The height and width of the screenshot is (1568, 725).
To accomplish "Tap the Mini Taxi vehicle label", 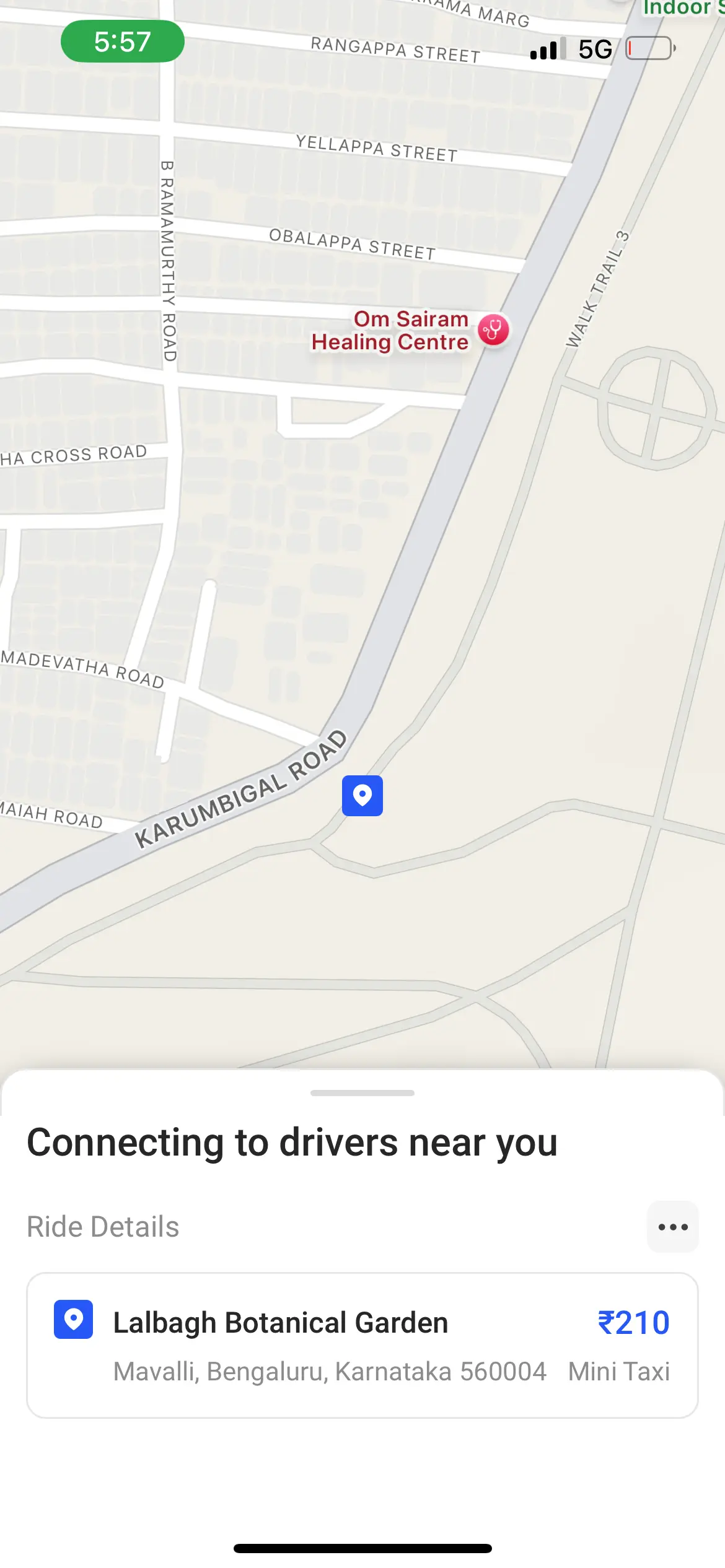I will click(x=618, y=1370).
